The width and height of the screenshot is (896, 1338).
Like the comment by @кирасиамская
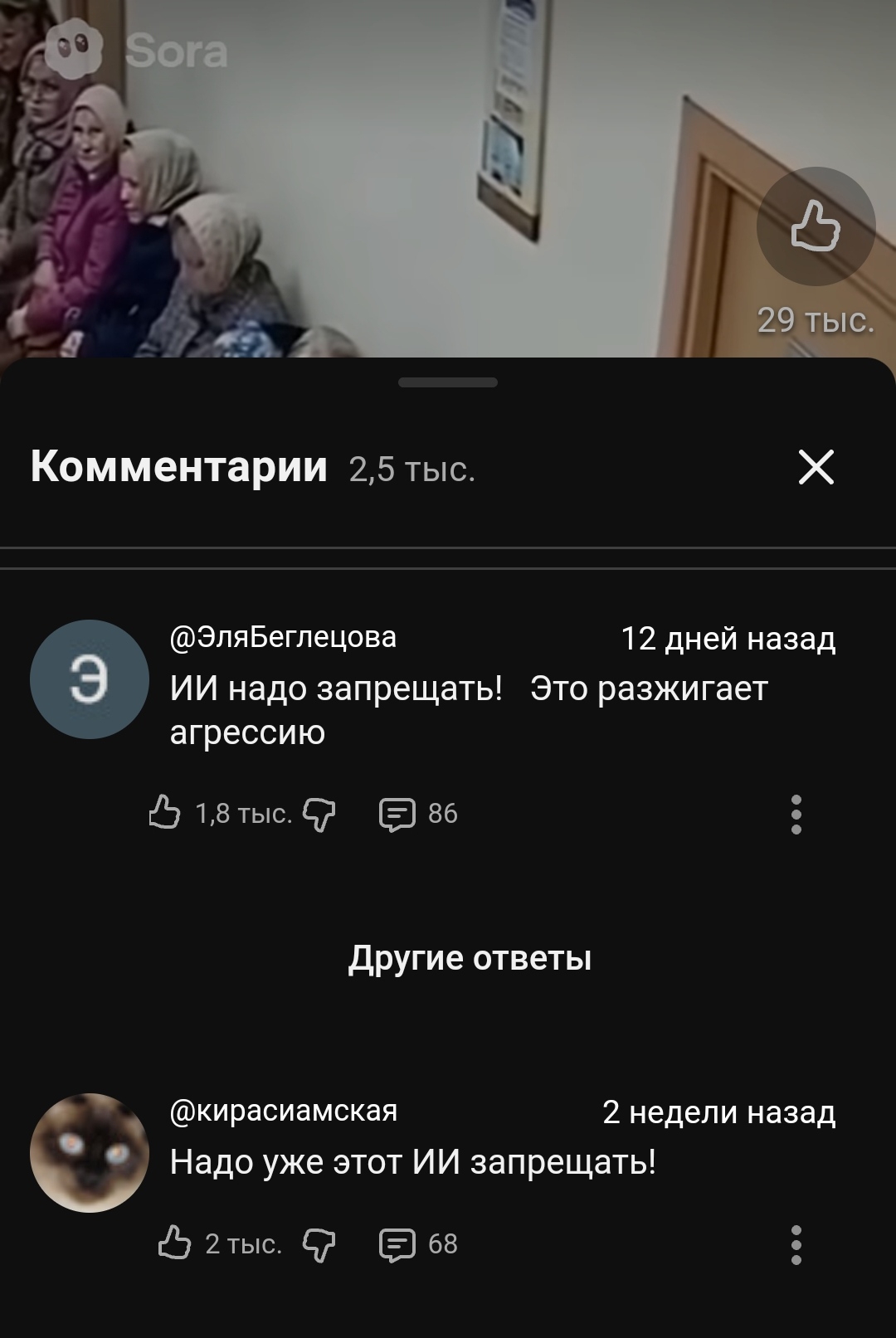[x=174, y=1243]
